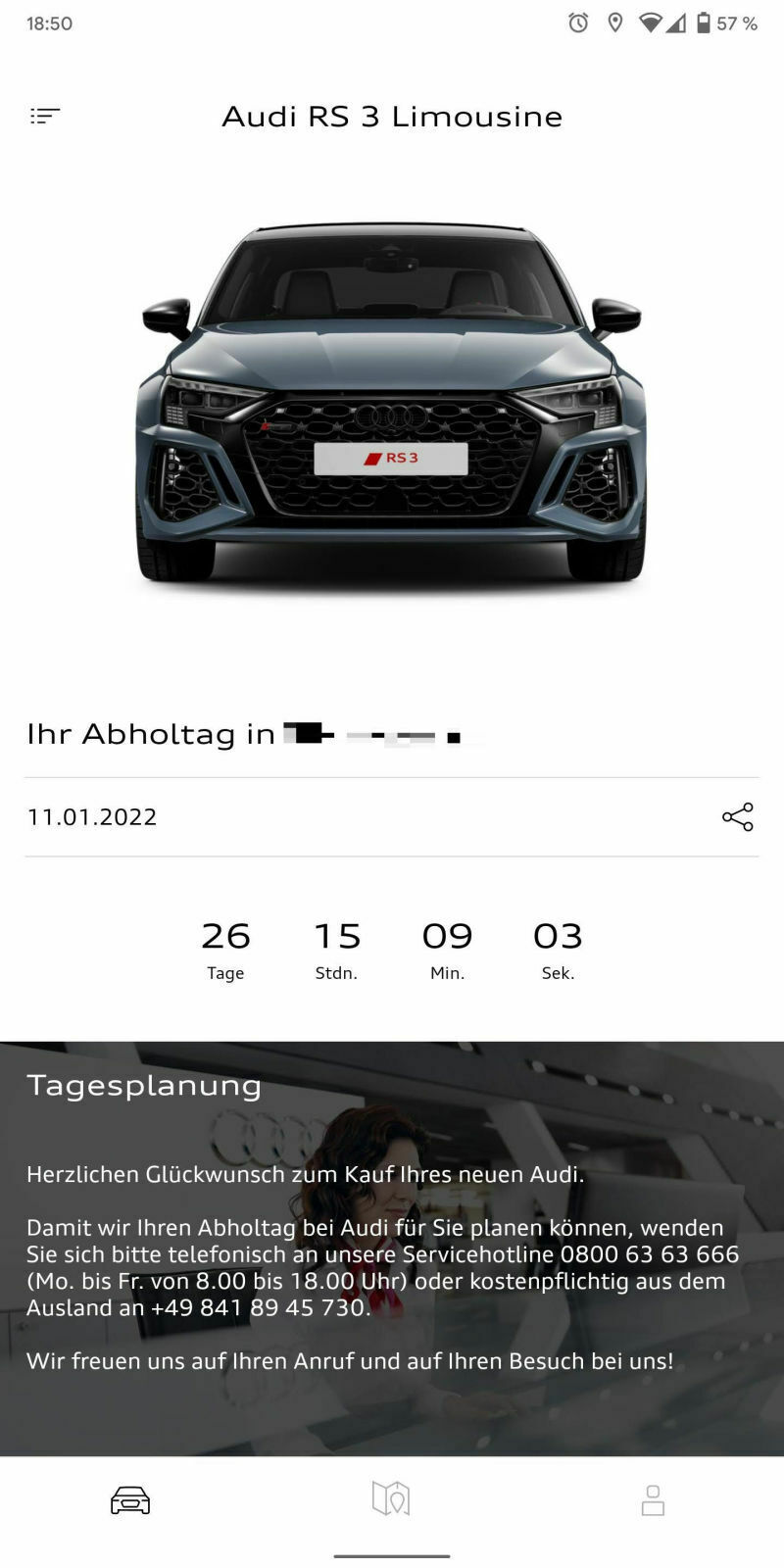Tap the clock showing 18:50
The image size is (784, 1568).
[48, 22]
